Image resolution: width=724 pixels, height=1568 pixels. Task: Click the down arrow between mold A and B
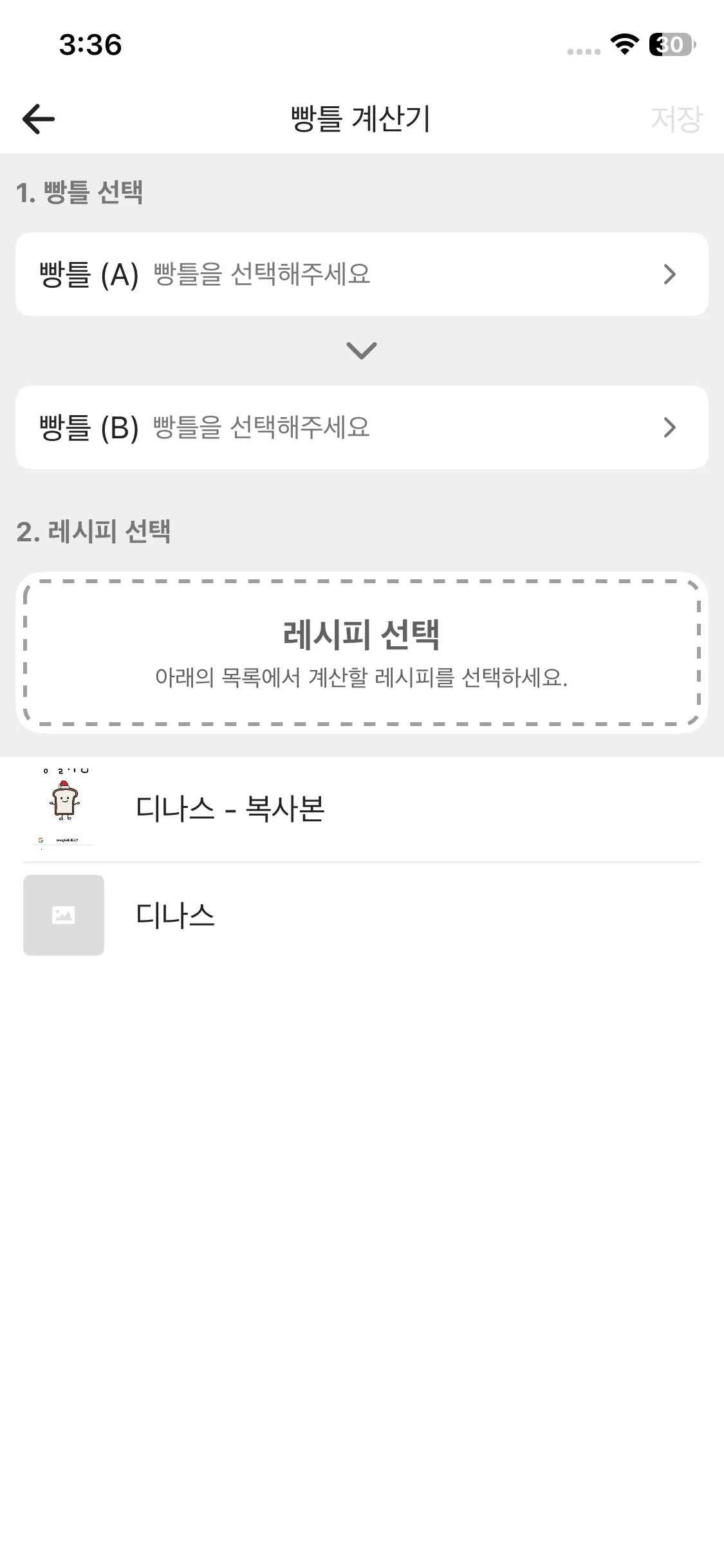(x=362, y=350)
